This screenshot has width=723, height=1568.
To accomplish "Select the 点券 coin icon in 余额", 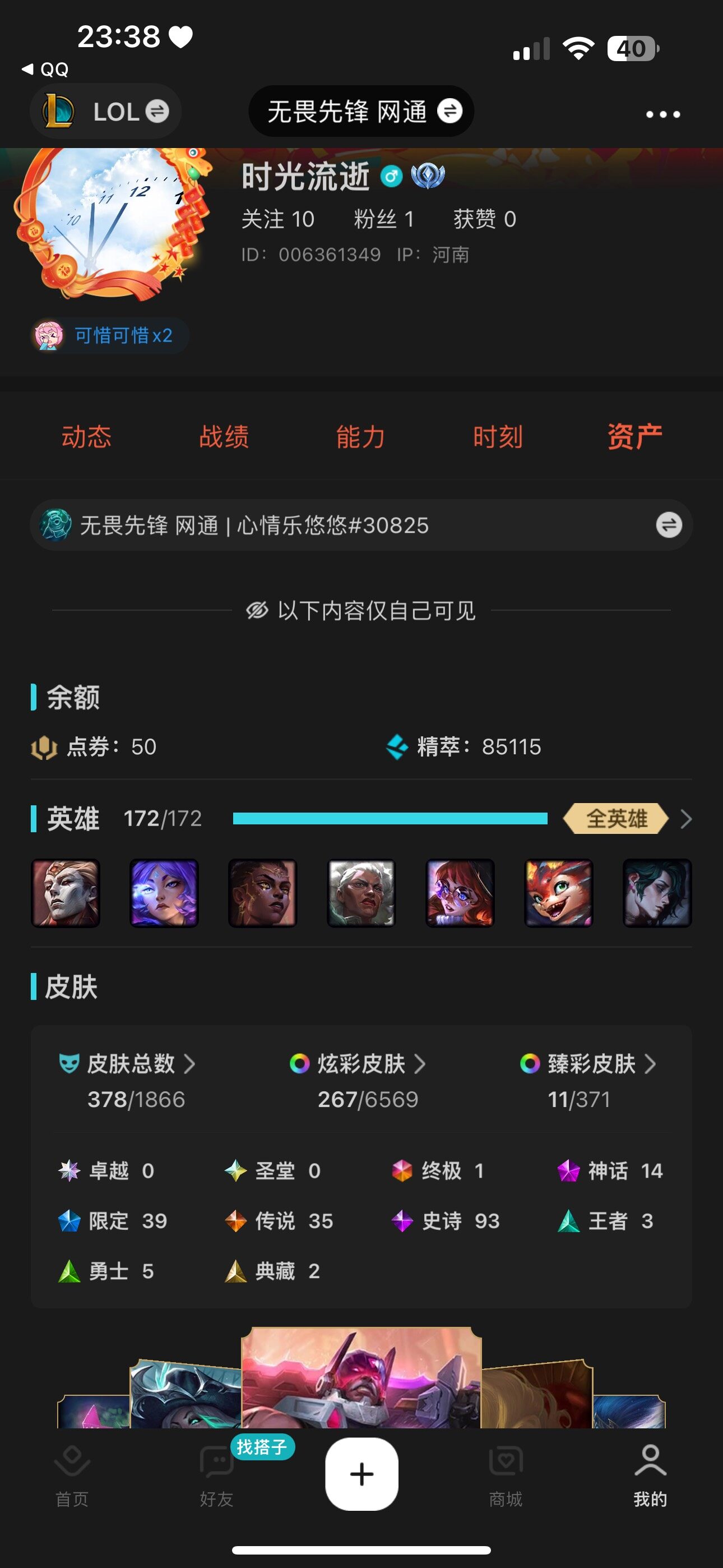I will tap(44, 747).
